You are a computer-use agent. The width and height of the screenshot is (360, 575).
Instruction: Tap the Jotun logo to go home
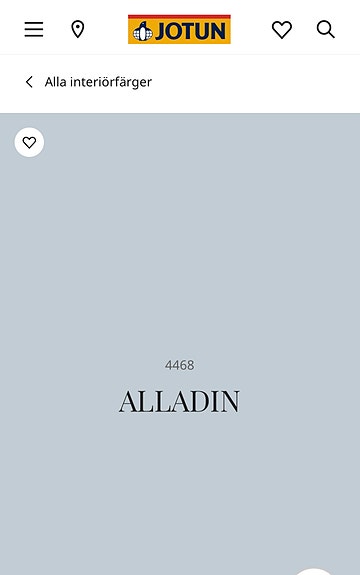tap(179, 29)
